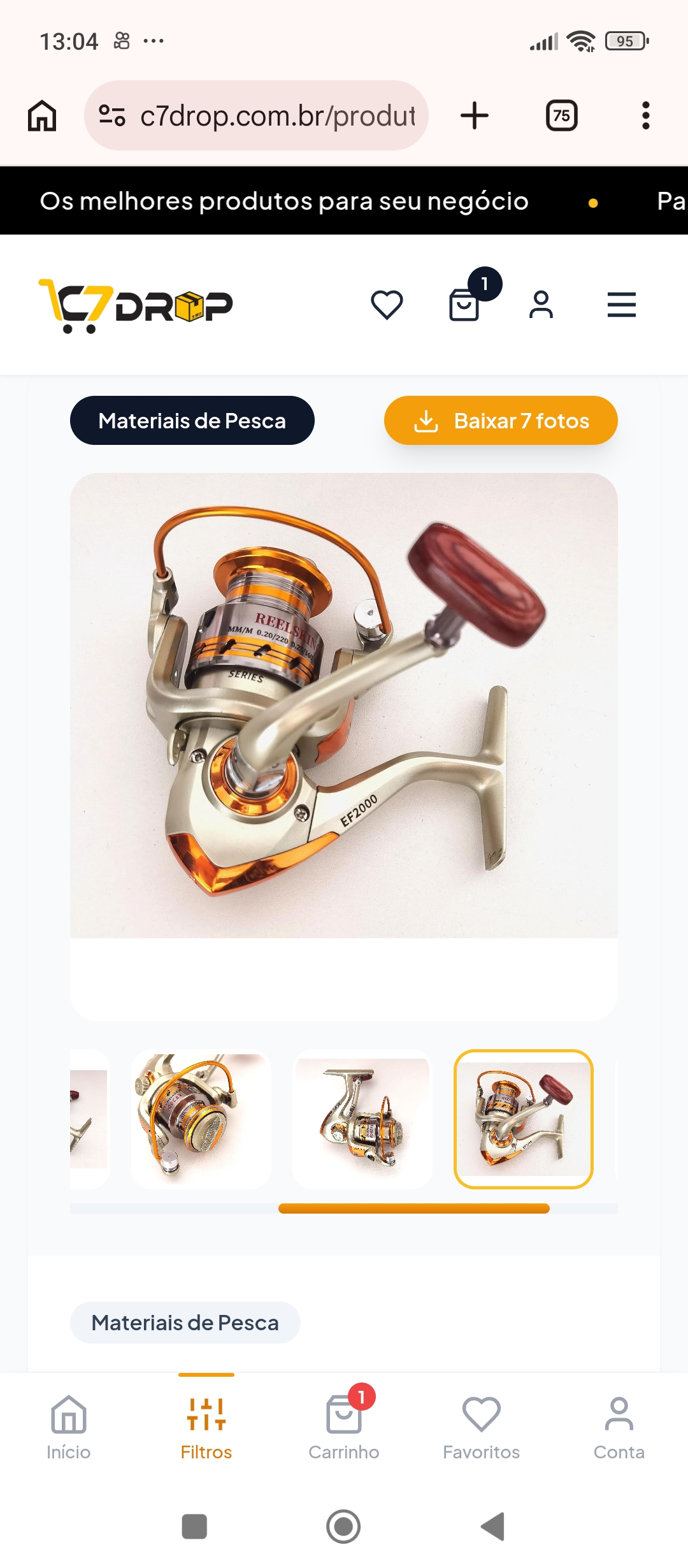The height and width of the screenshot is (1568, 688).
Task: Select the reel thumbnail with front spool view
Action: point(201,1119)
